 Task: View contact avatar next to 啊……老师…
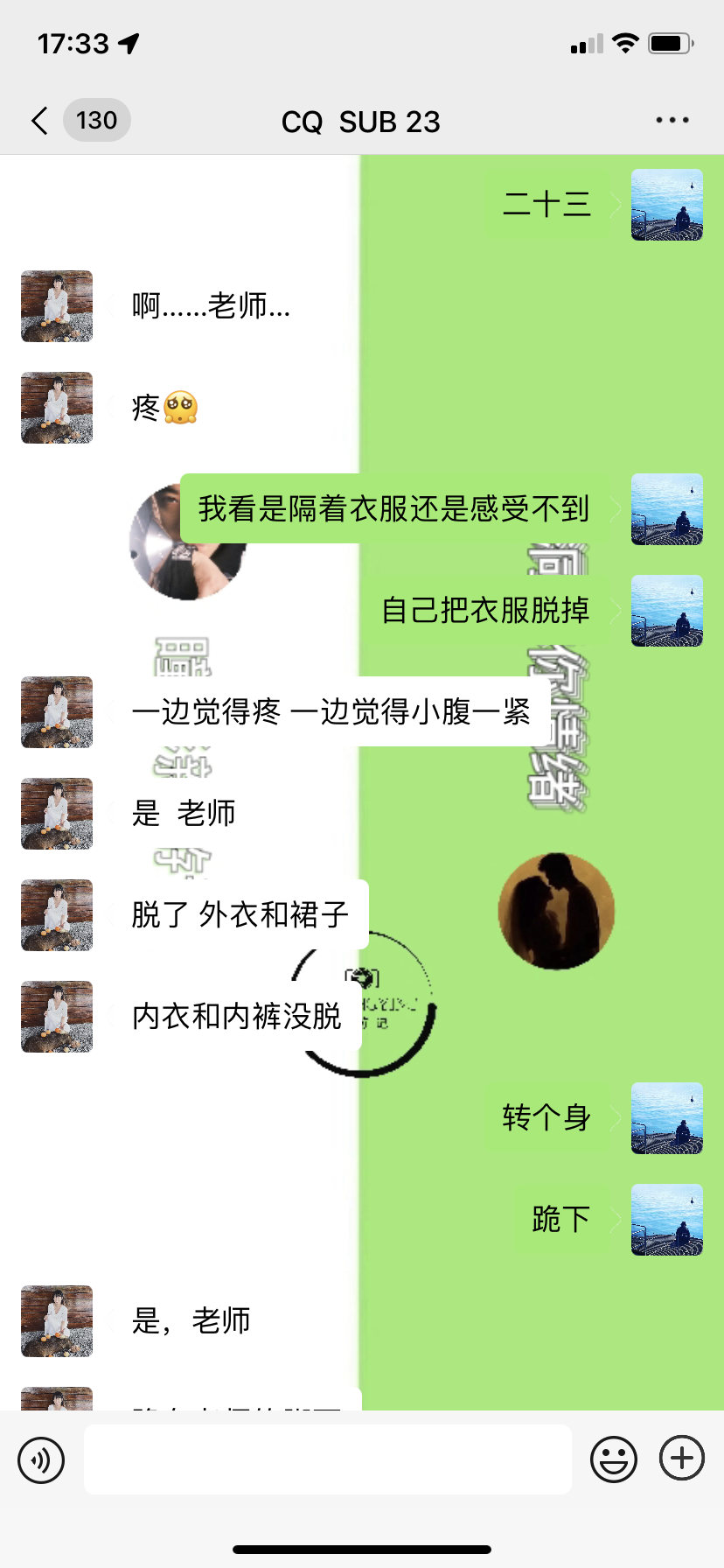(x=57, y=306)
